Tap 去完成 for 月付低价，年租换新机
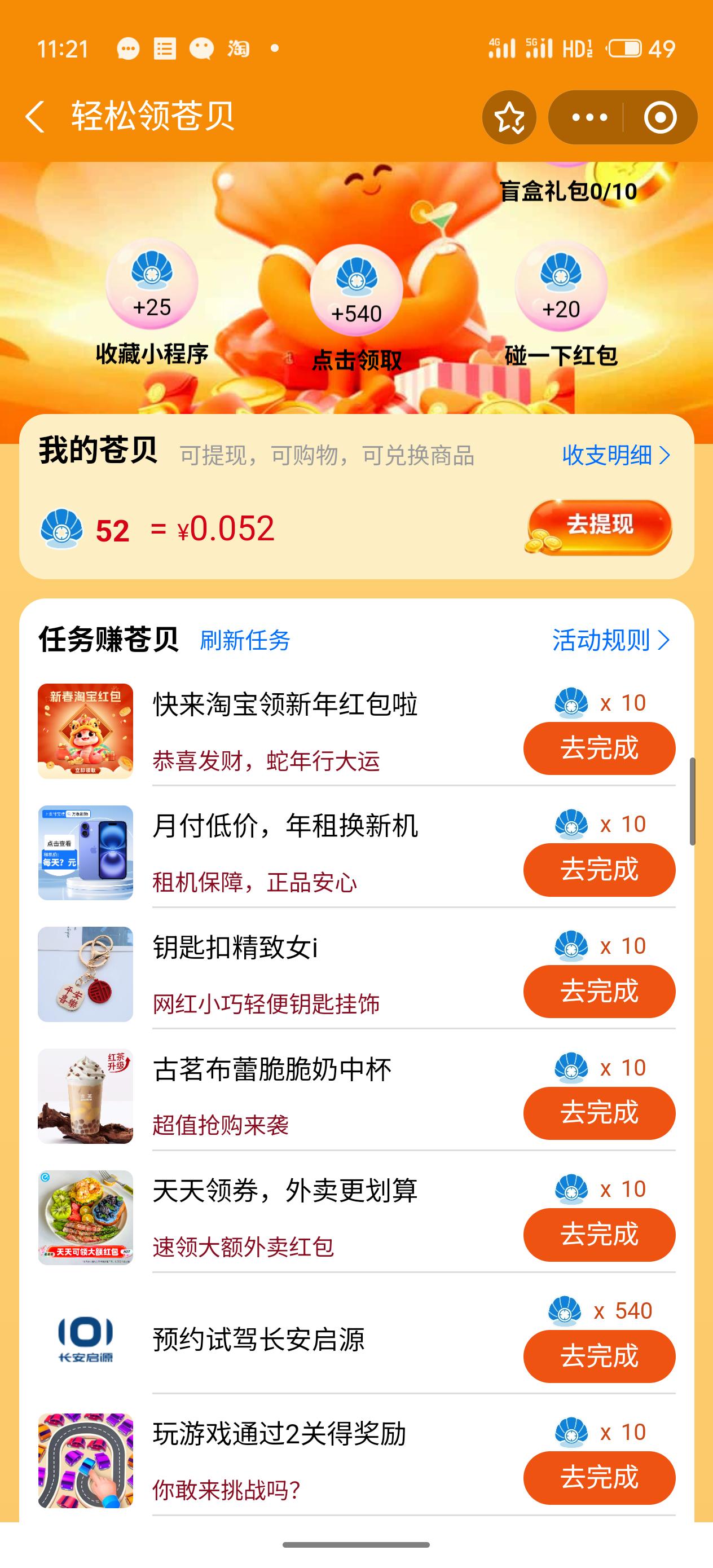 [599, 869]
